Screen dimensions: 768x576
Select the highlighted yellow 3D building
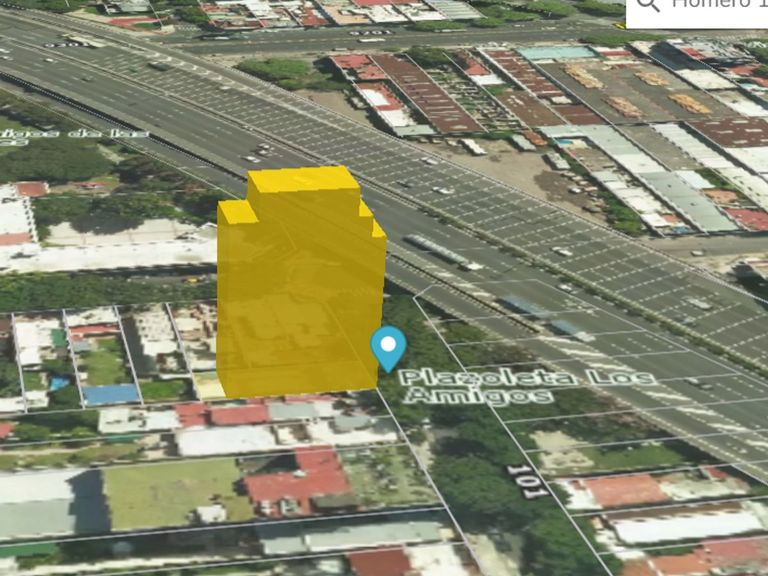click(298, 290)
